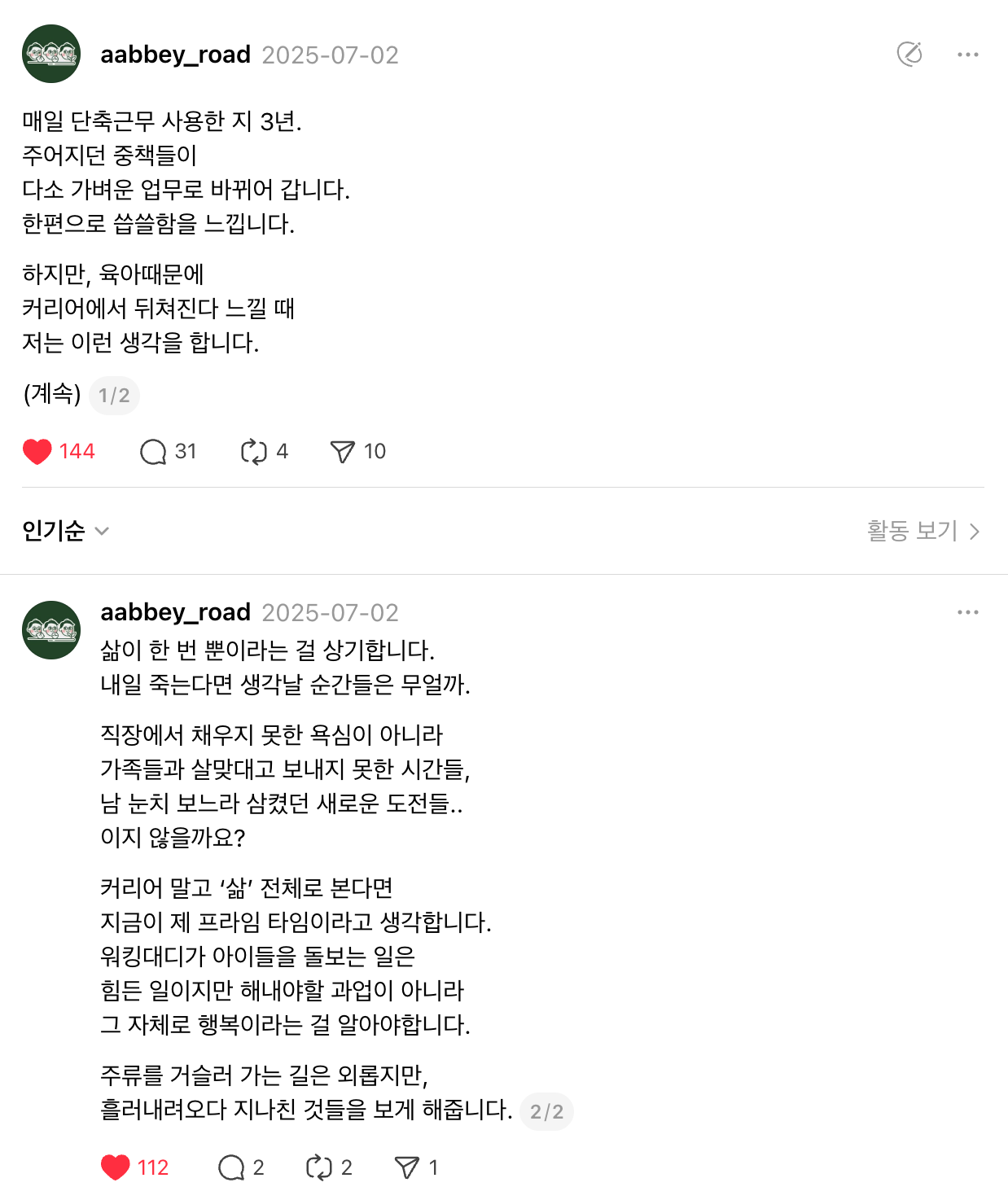Open the post dated 2025-07-02
The image size is (1008, 1200).
[x=329, y=55]
